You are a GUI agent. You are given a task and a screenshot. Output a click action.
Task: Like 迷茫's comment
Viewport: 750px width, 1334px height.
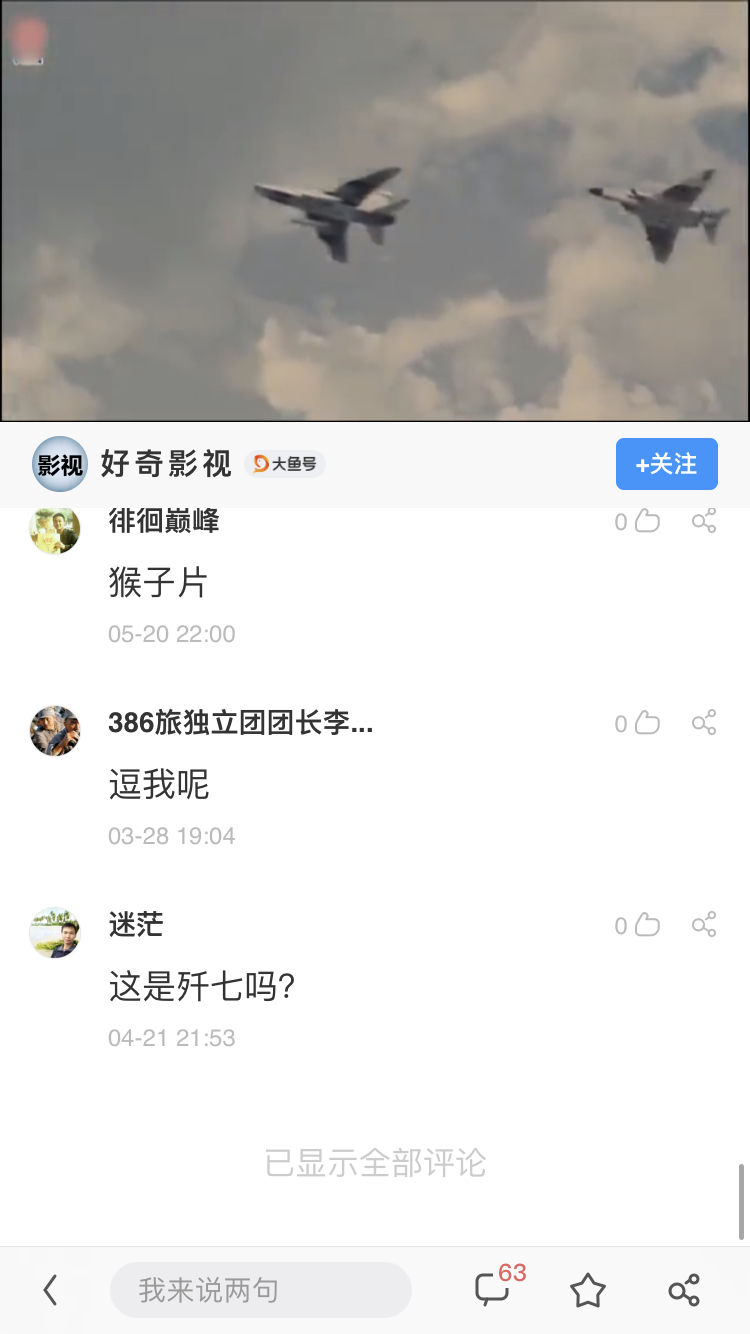pos(646,925)
